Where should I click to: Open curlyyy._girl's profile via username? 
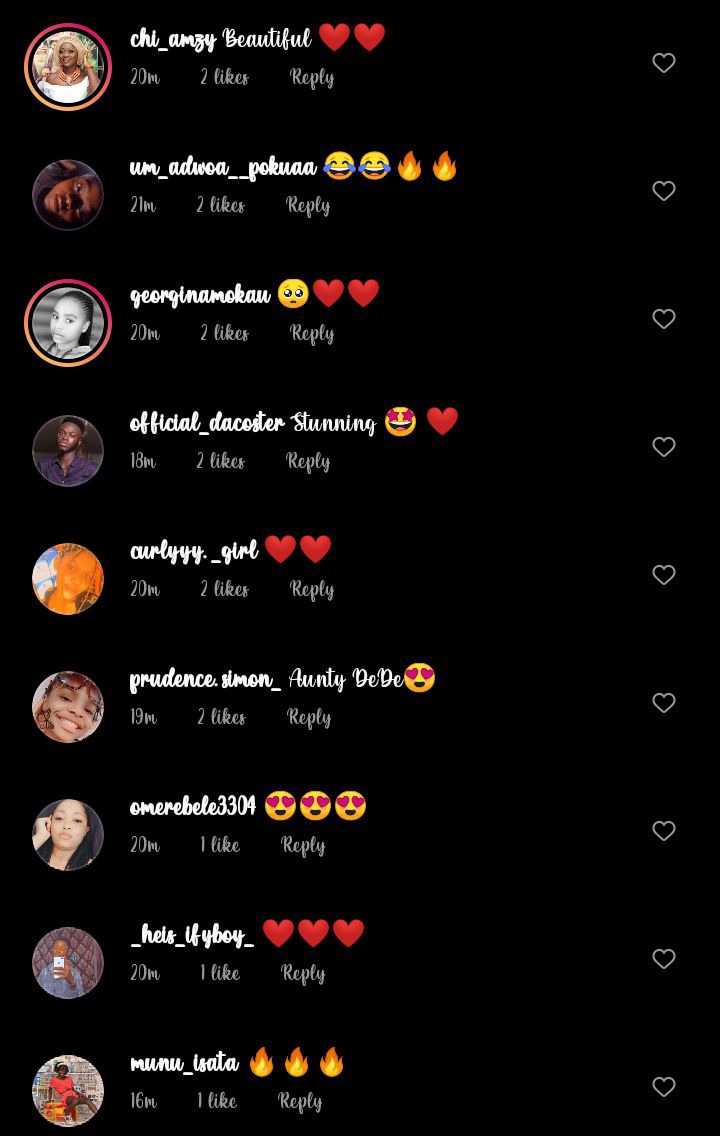(x=194, y=551)
